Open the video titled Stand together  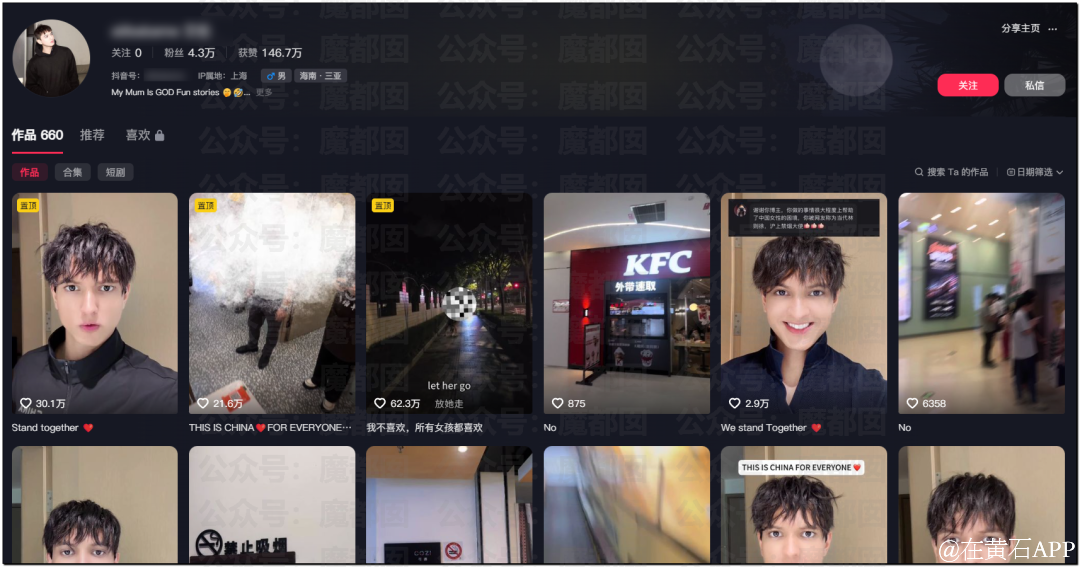[x=95, y=303]
